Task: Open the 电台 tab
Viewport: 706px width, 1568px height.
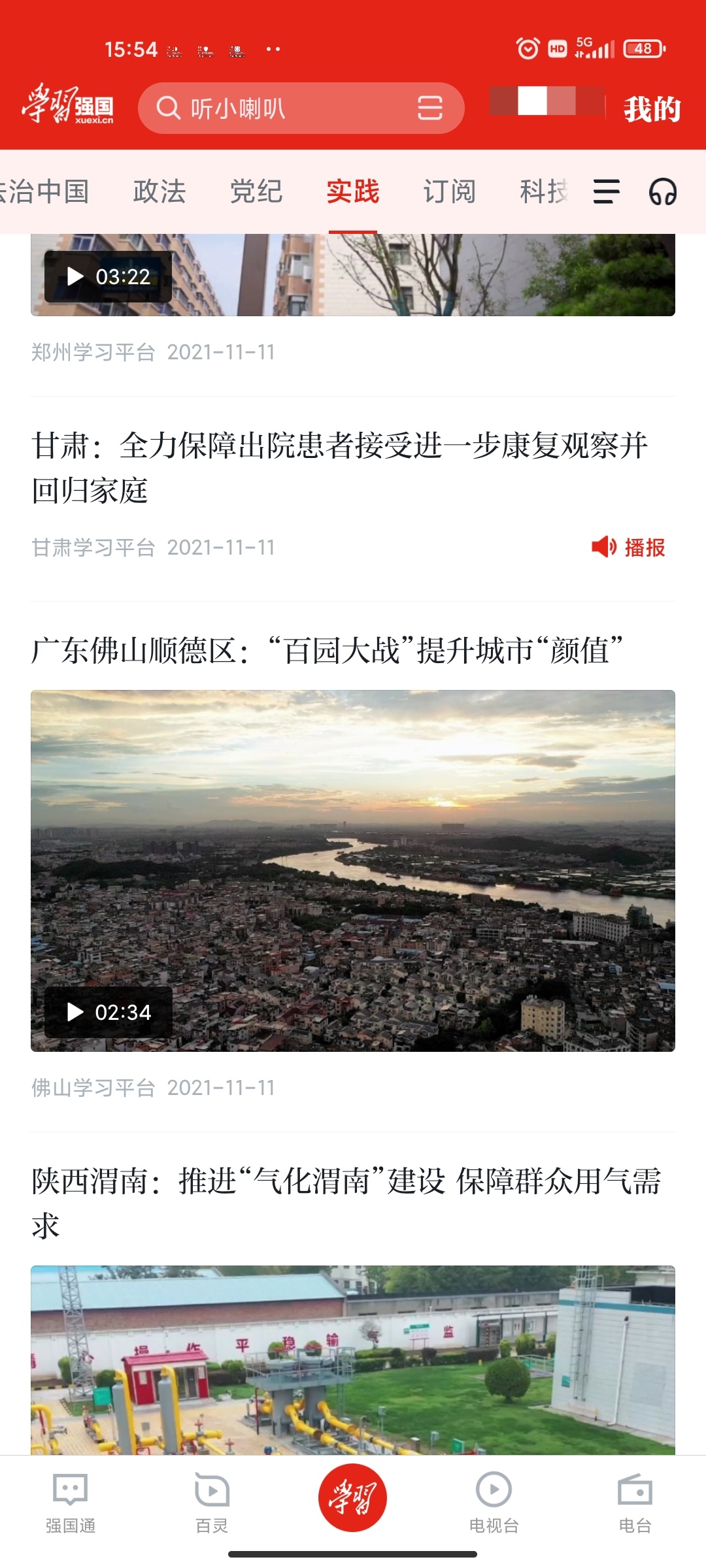Action: (x=635, y=1503)
